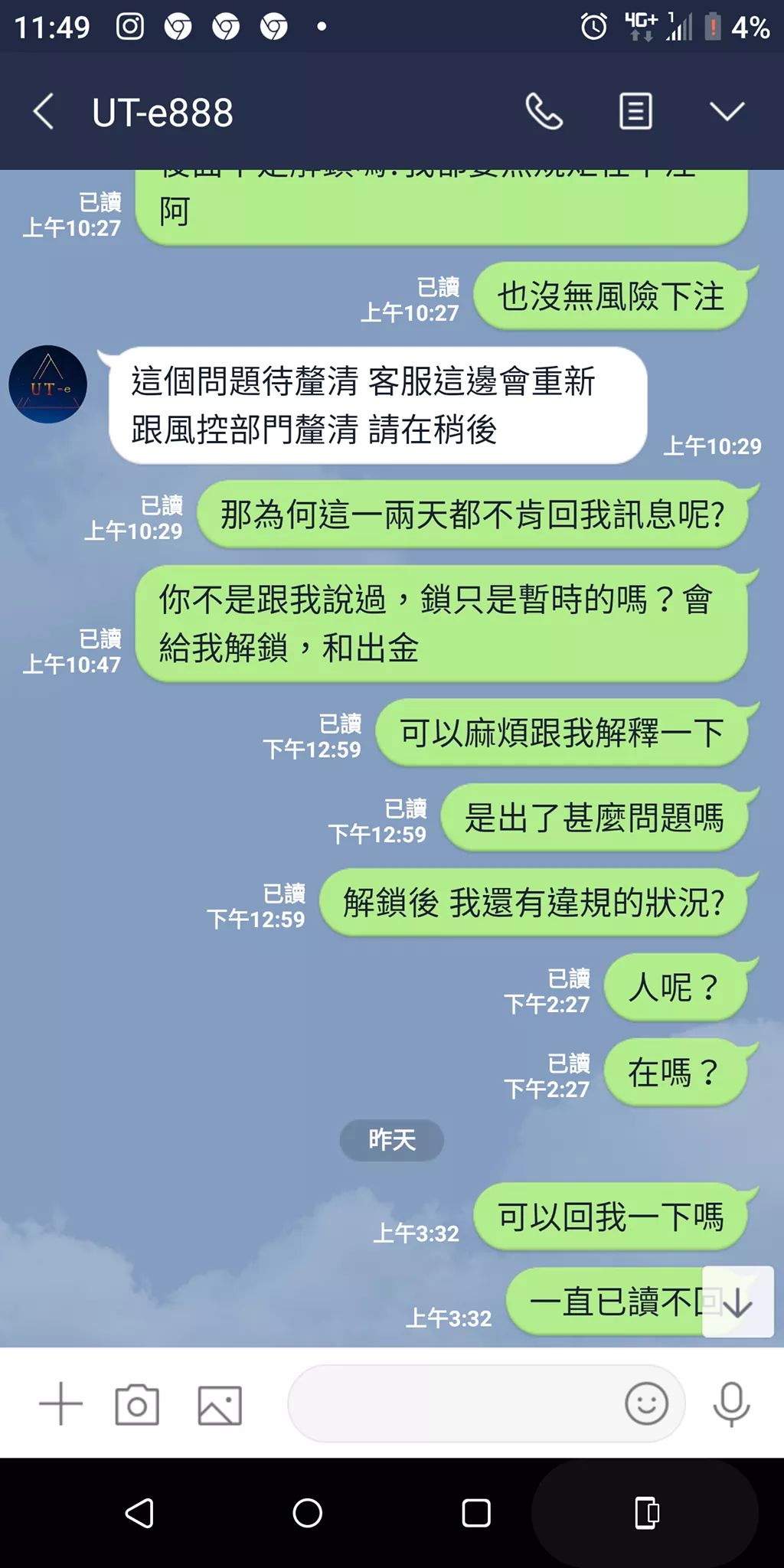This screenshot has height=1568, width=784.
Task: Tap the message text input field
Action: (452, 1404)
